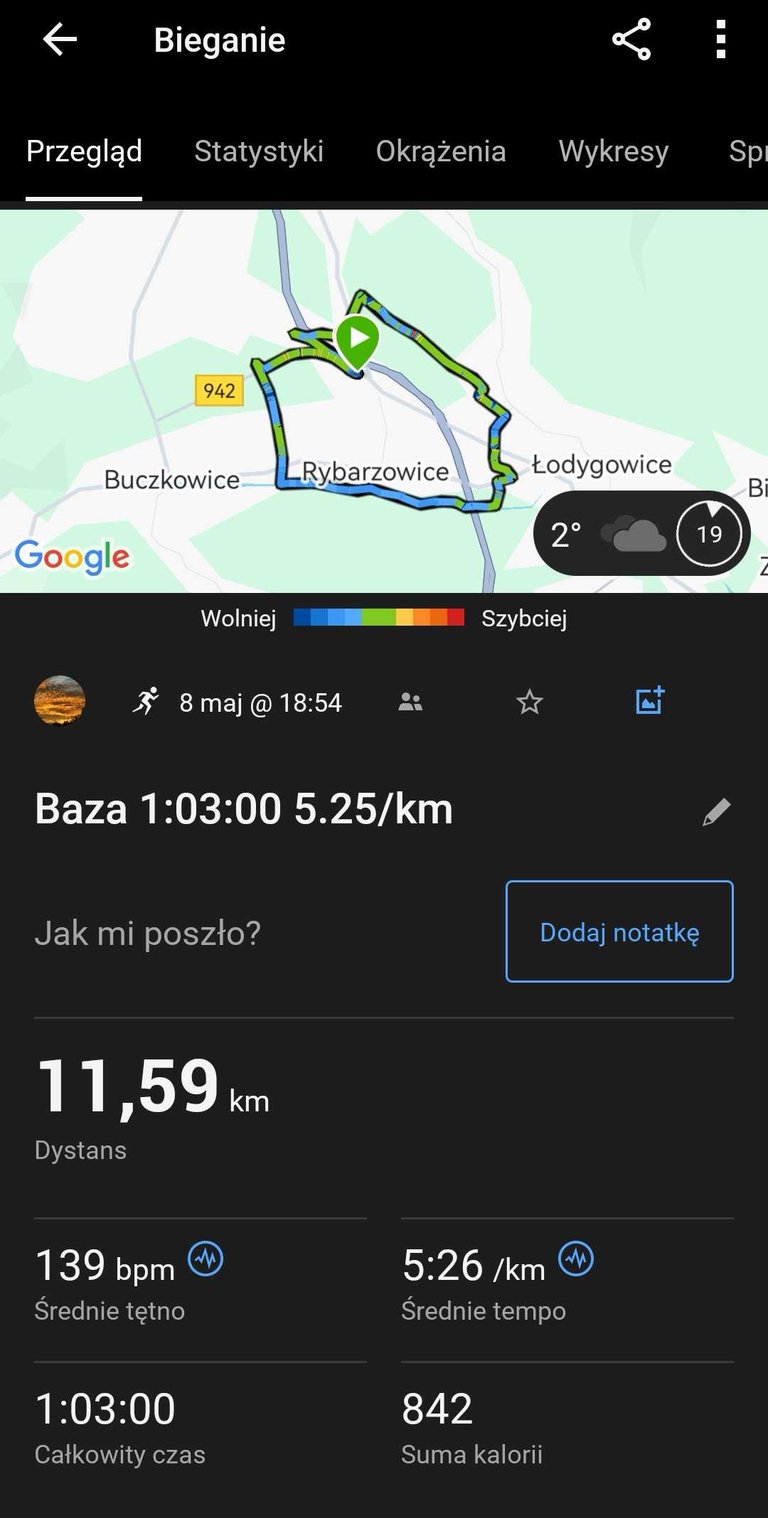The width and height of the screenshot is (768, 1518).
Task: Mark activity as favorite with star
Action: (x=529, y=702)
